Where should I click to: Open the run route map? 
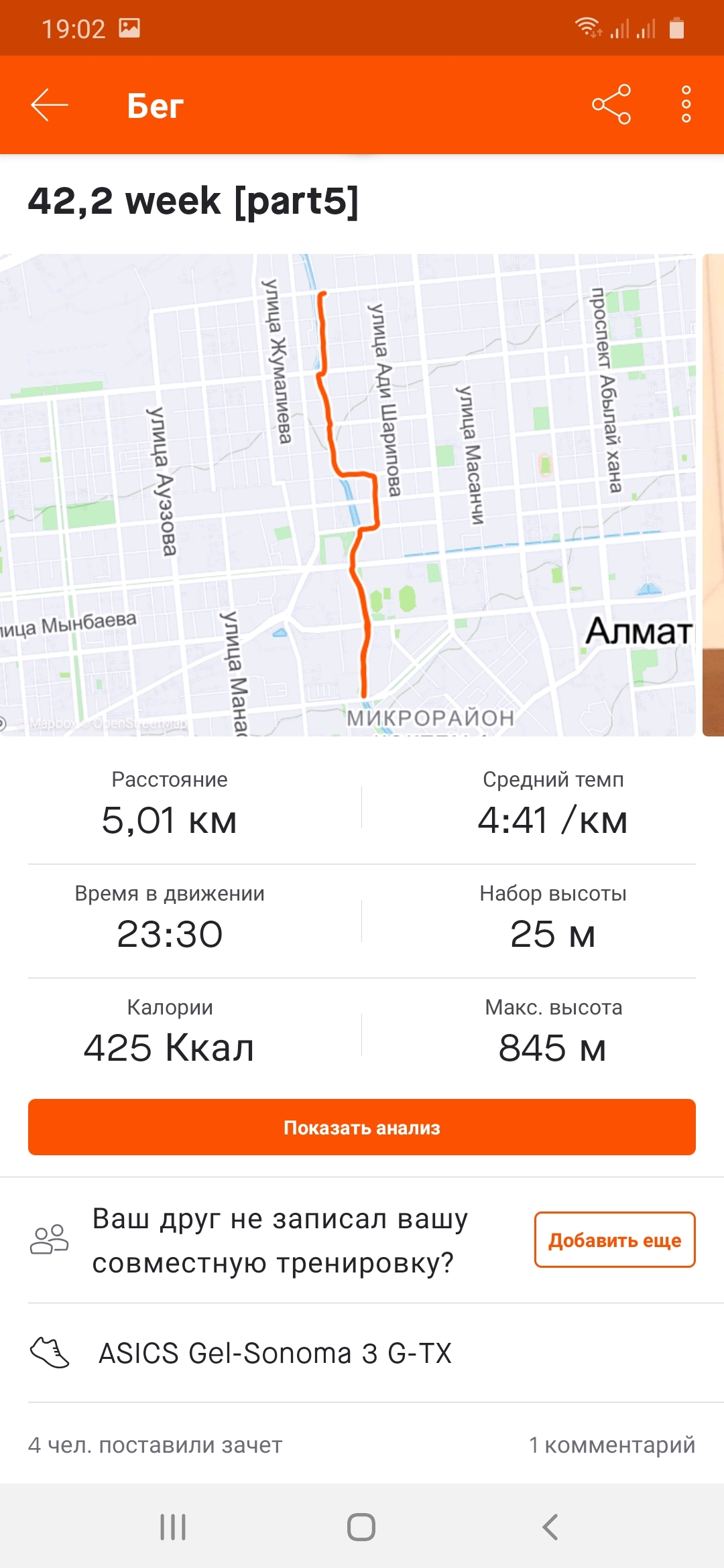347,495
